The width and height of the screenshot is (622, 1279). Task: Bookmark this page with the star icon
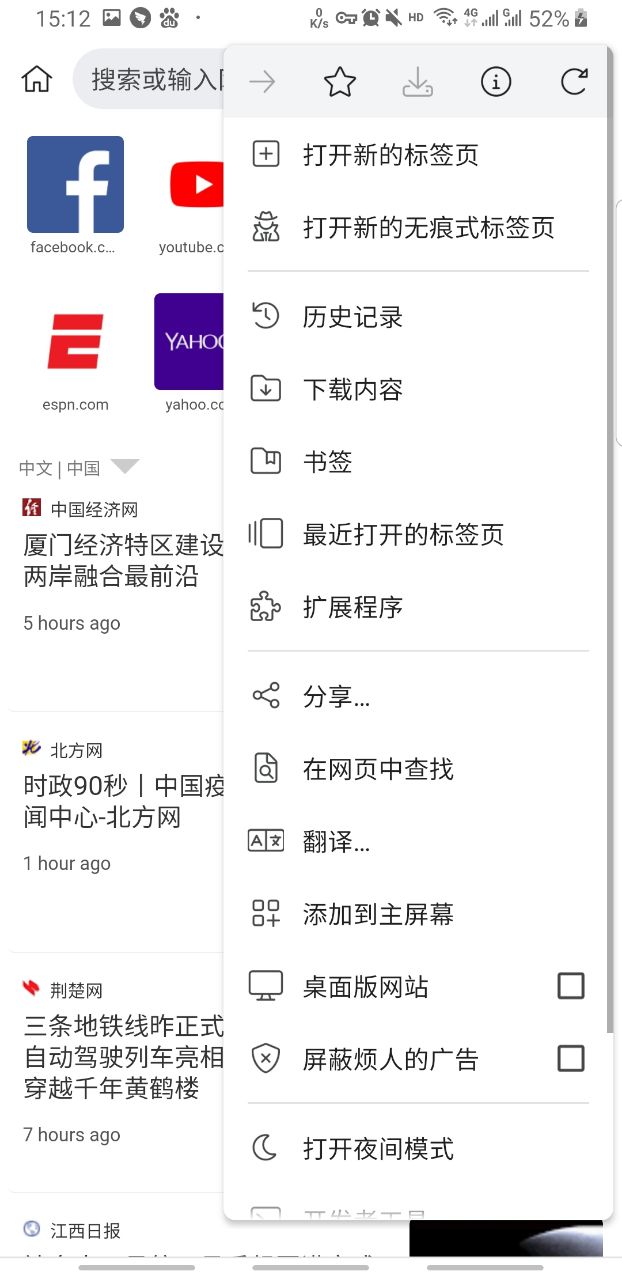pos(340,83)
